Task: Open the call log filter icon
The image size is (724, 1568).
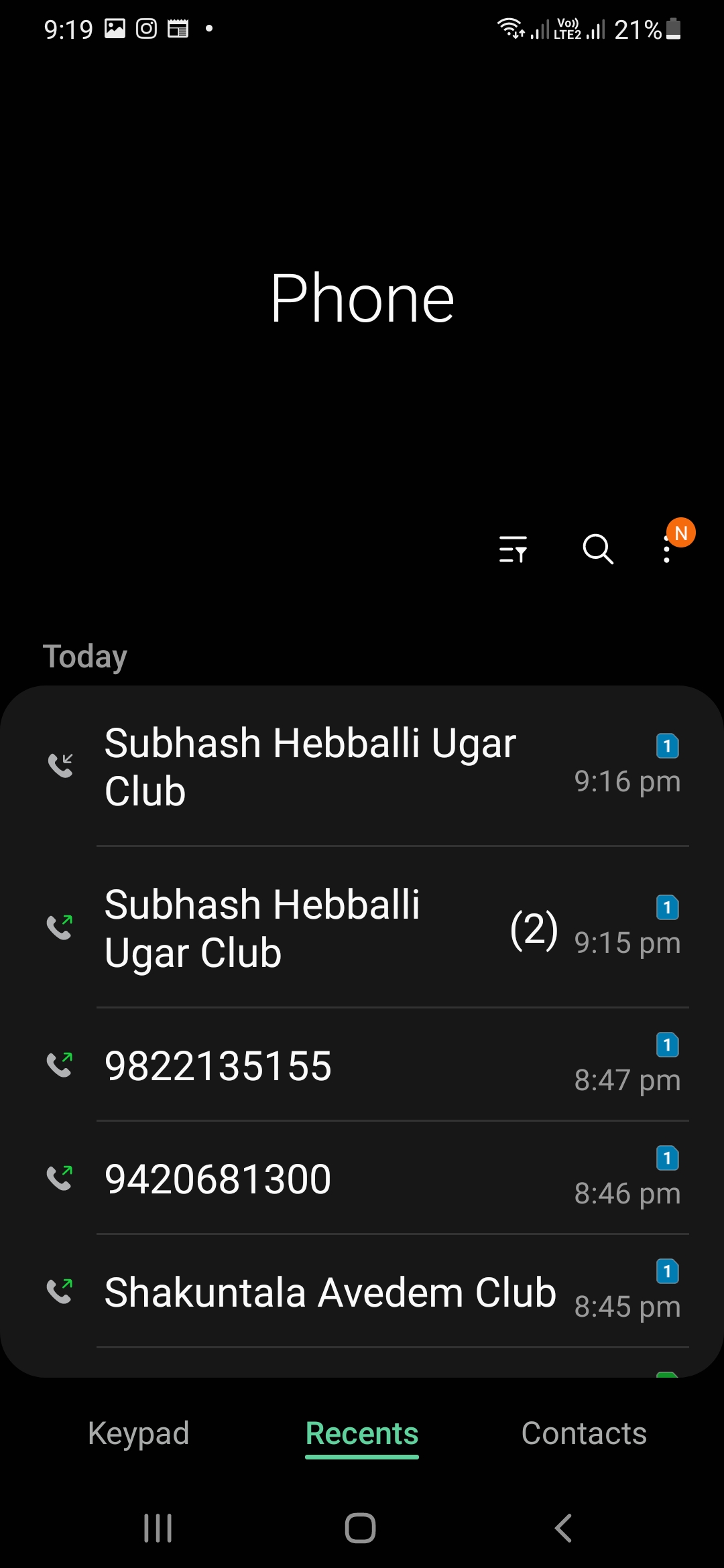Action: [x=513, y=549]
